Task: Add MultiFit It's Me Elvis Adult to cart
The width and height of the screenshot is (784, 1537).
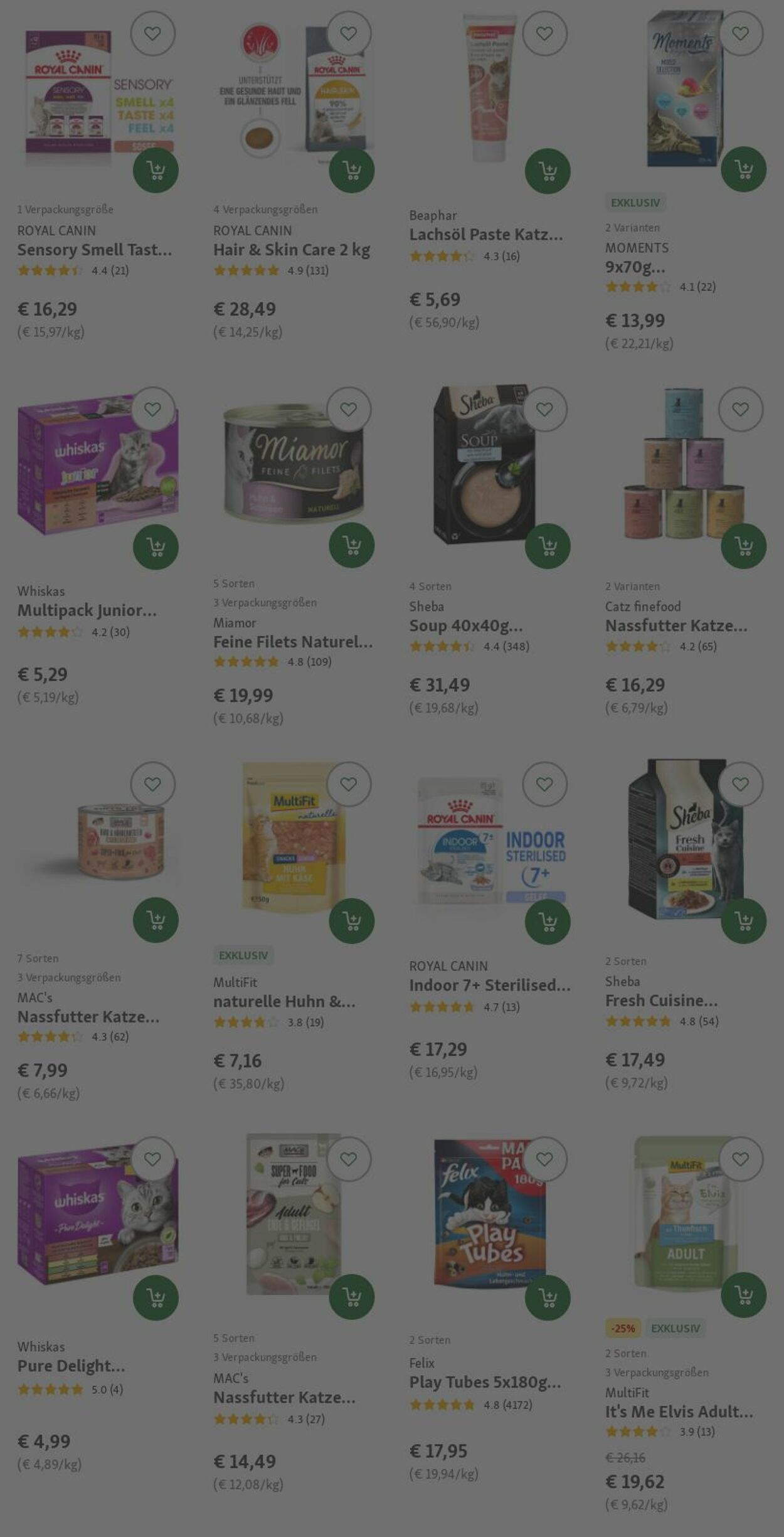Action: pos(743,1294)
